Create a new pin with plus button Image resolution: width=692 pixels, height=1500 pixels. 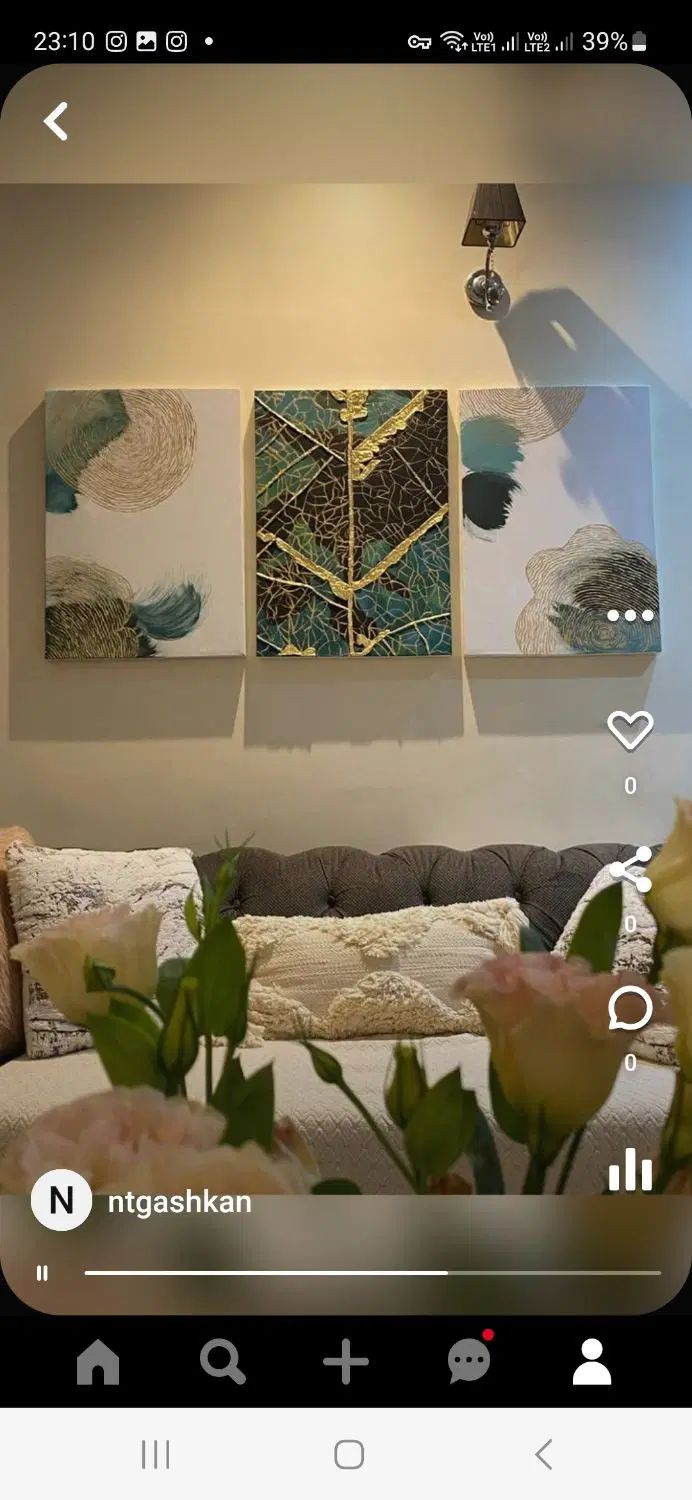(x=346, y=1362)
